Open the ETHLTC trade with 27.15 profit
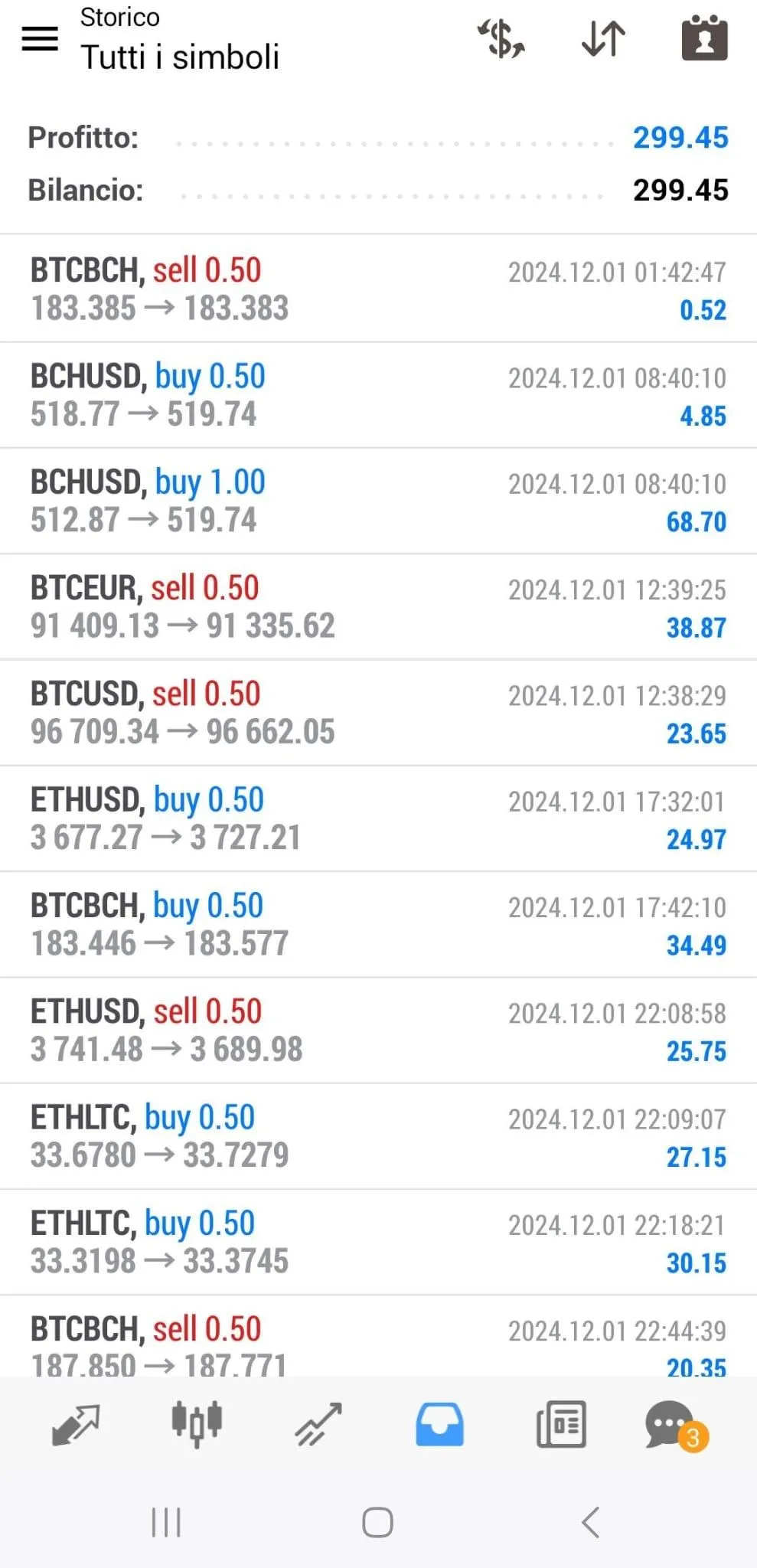The image size is (757, 1568). [x=378, y=1136]
